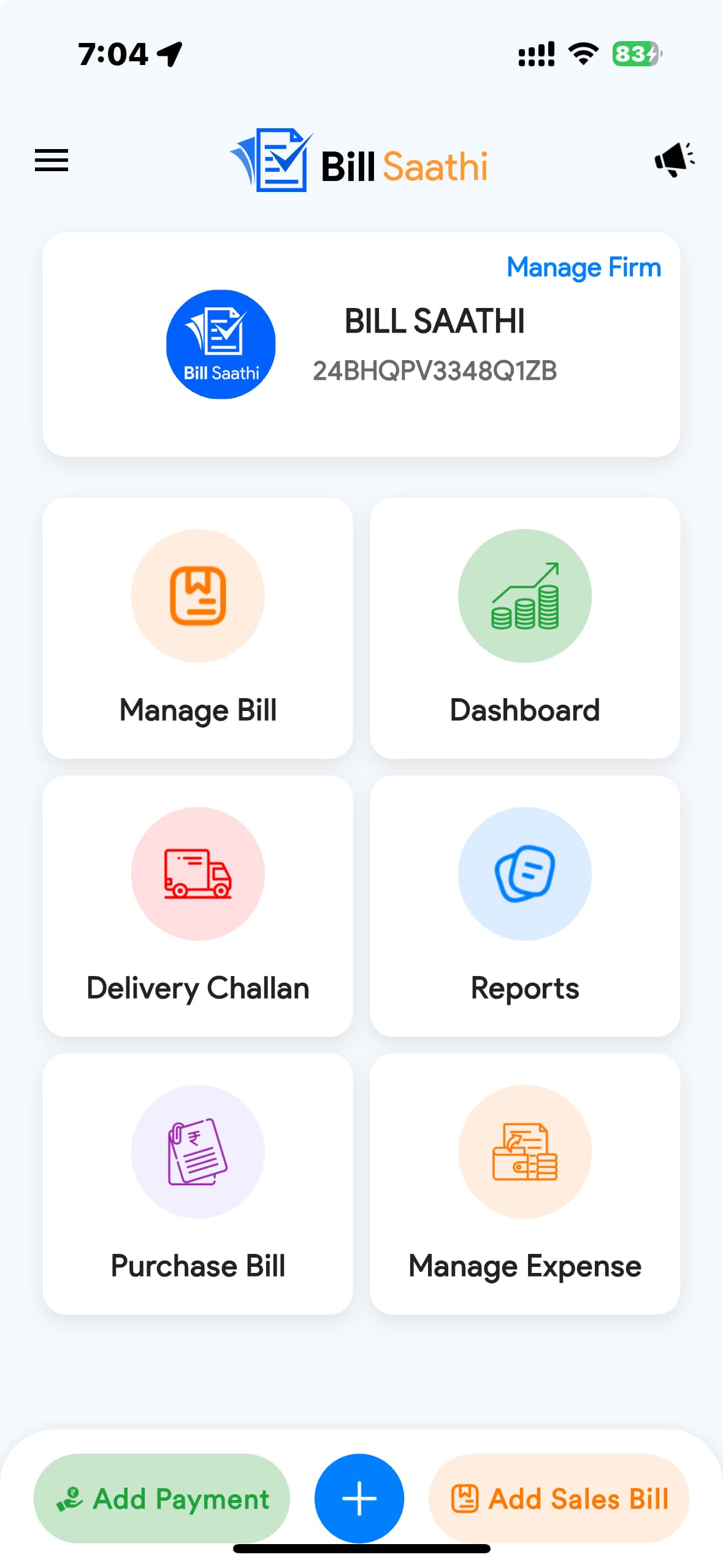723x1568 pixels.
Task: Tap the Delivery Challan truck icon
Action: [197, 874]
